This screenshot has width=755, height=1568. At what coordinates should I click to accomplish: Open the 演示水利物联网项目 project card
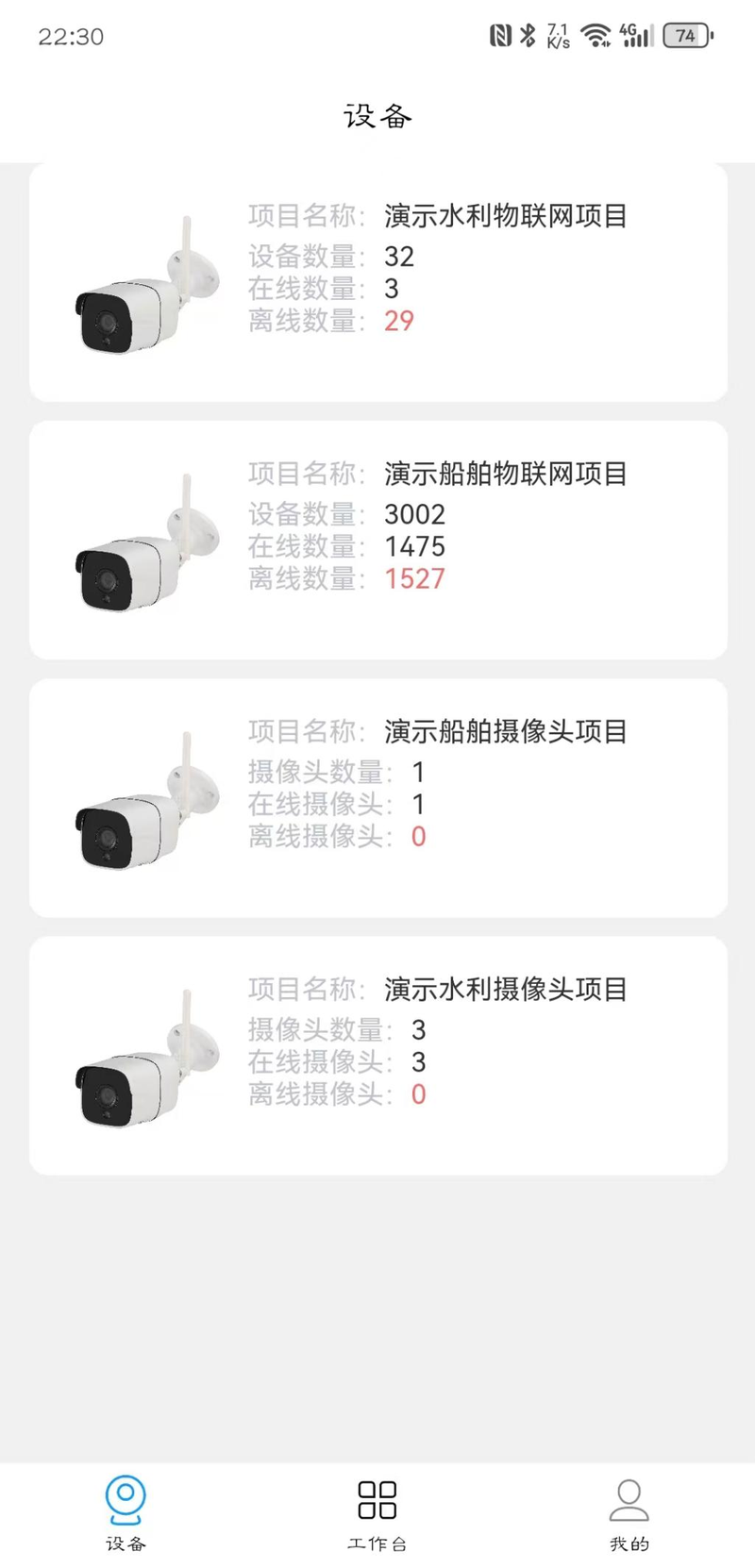point(377,282)
